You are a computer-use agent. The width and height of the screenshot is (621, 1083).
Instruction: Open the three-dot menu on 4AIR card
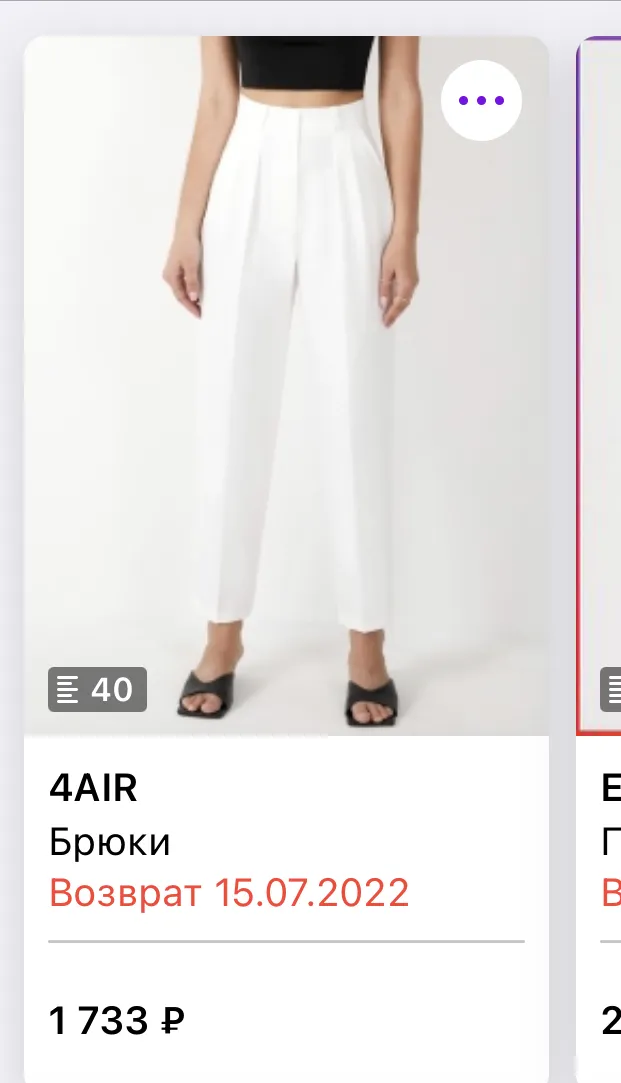click(x=481, y=101)
